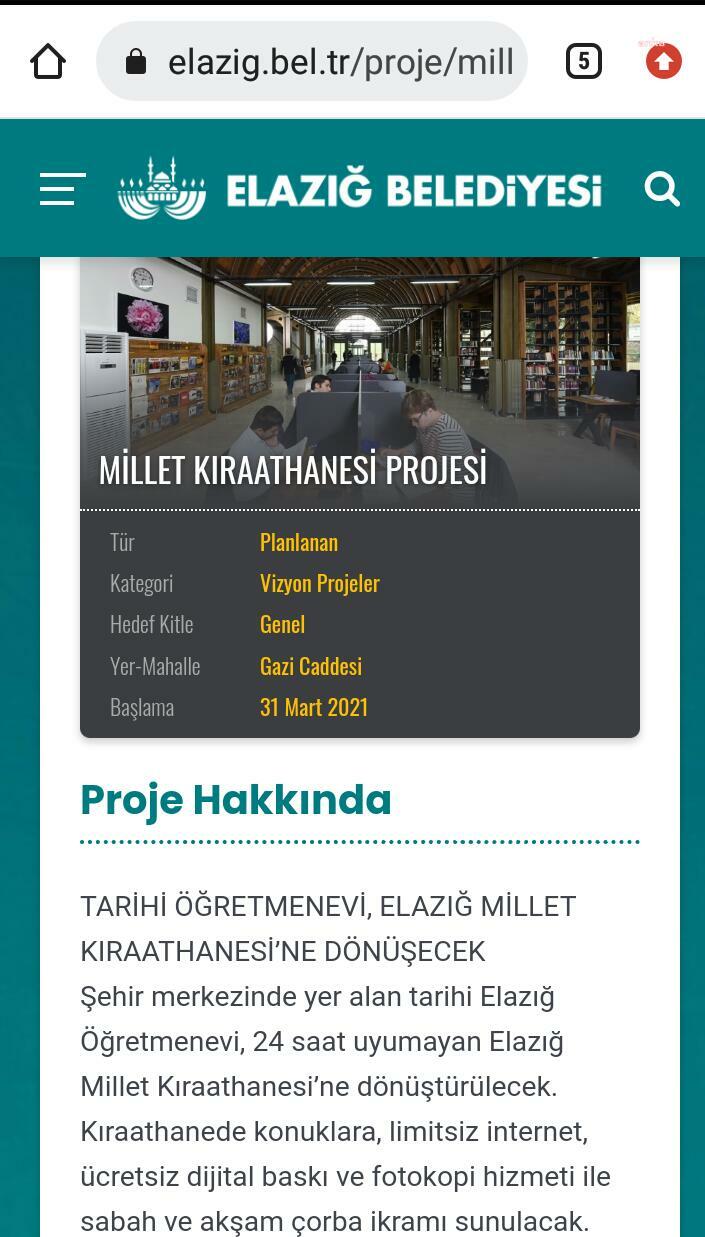Open the hamburger menu of the site

click(x=62, y=189)
